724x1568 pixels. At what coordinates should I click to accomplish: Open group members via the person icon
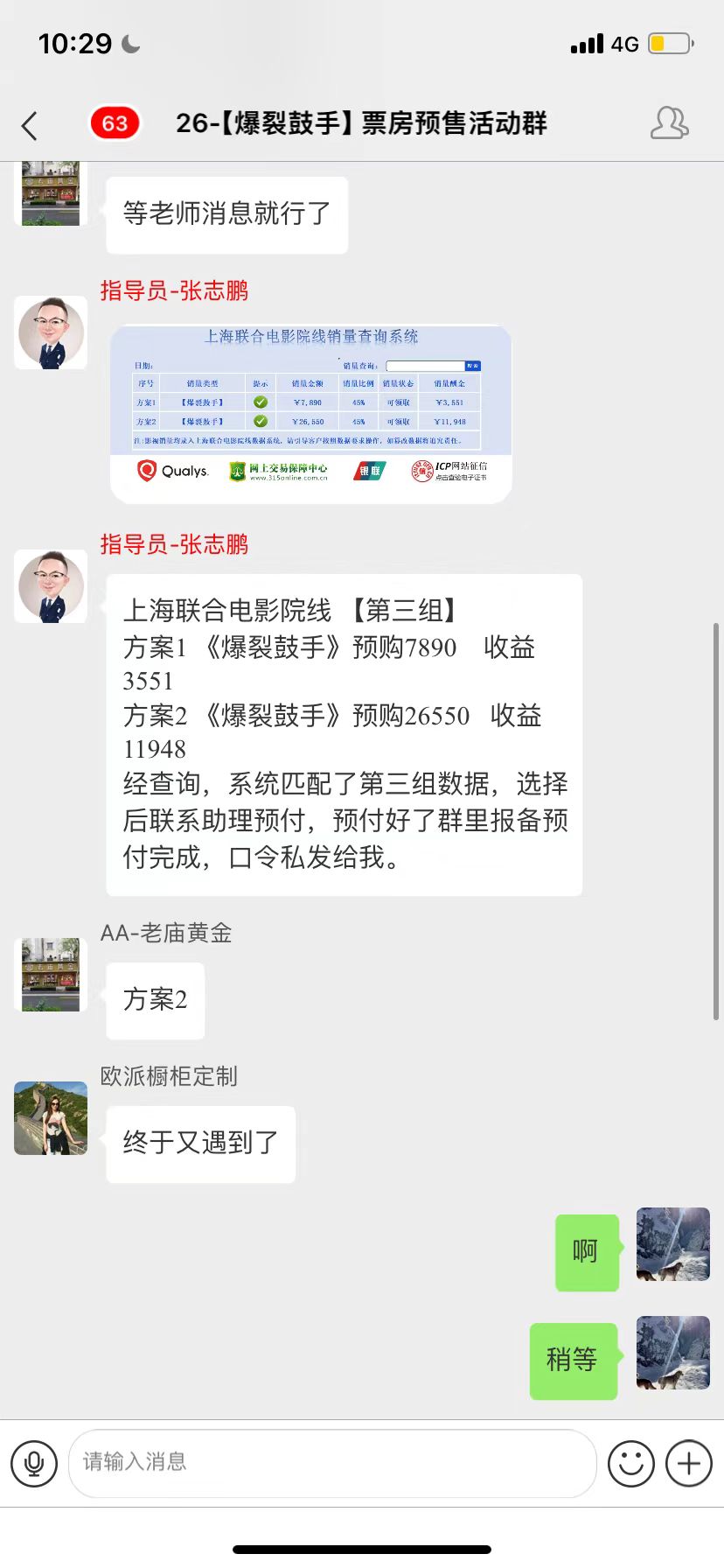670,125
